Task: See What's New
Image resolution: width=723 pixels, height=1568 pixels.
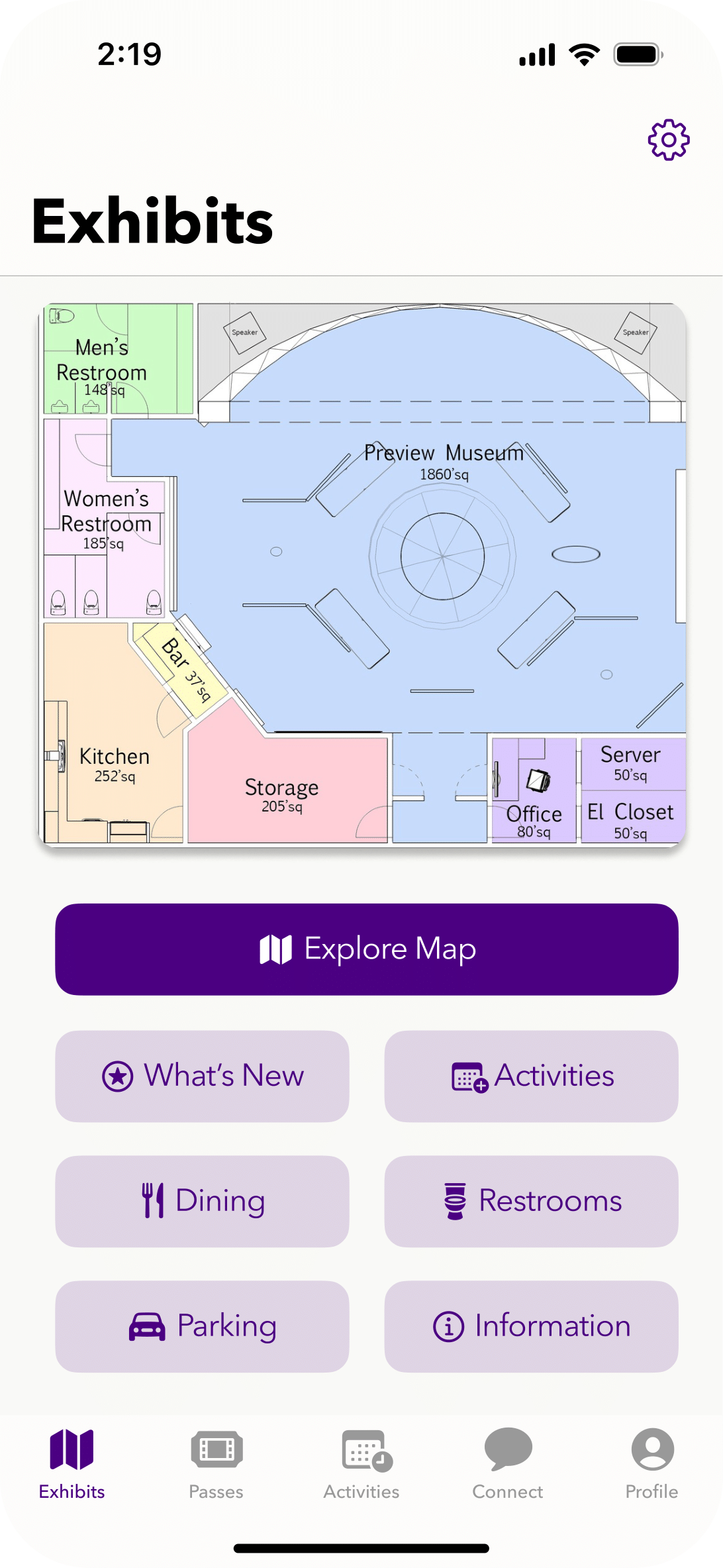Action: coord(202,1076)
